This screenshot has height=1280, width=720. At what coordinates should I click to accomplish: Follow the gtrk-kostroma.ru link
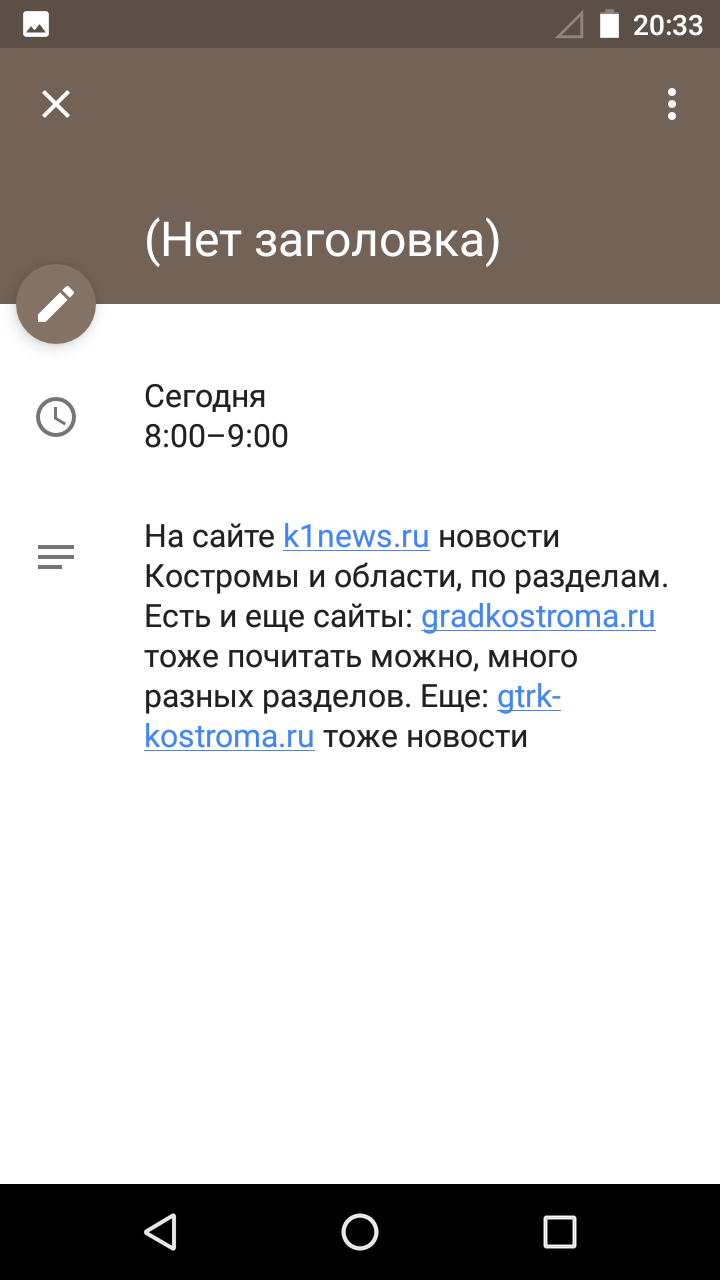click(230, 736)
